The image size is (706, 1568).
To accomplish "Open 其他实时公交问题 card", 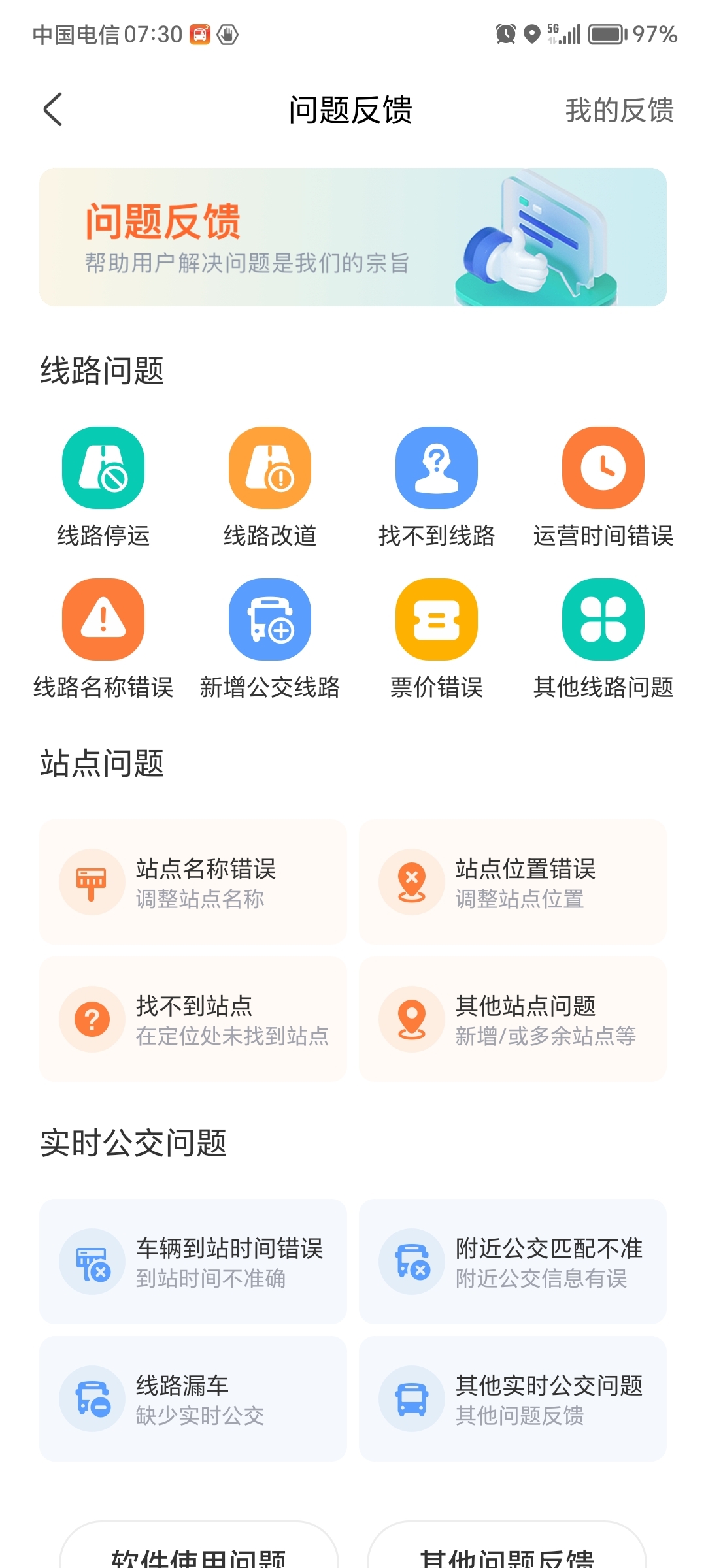I will click(513, 1399).
